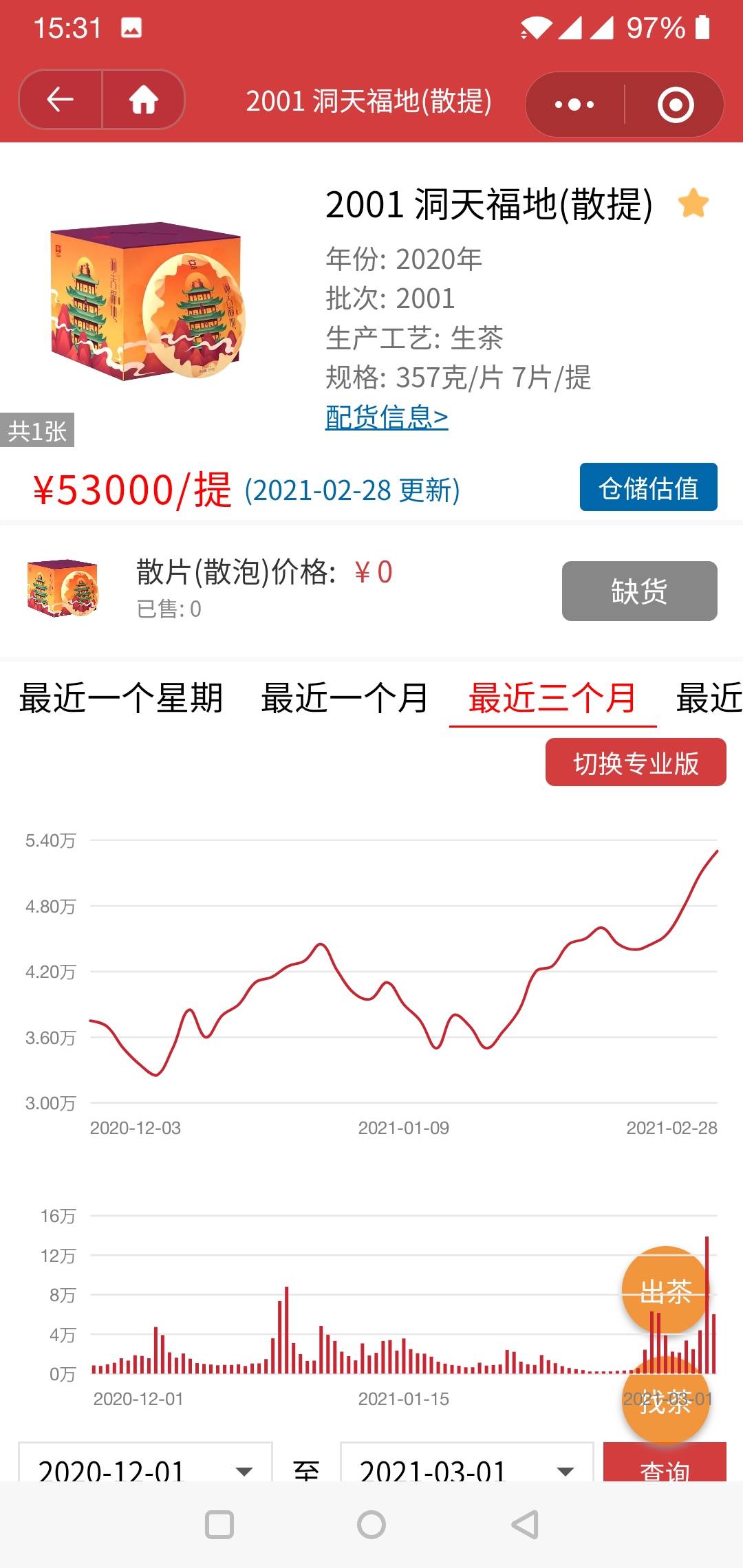View the product image of 洞天福地

147,301
